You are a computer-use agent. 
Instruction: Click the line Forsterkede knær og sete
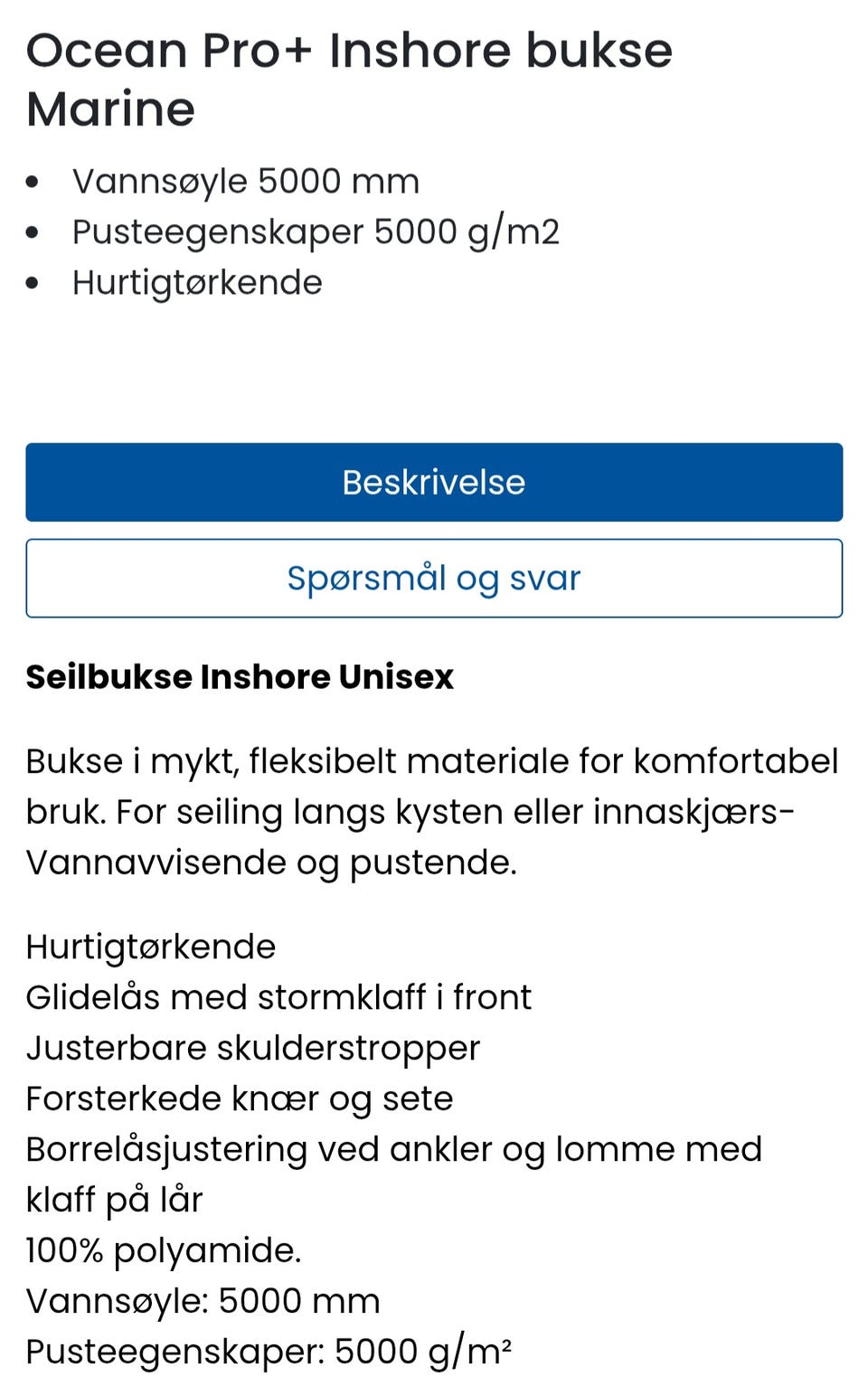(239, 1098)
